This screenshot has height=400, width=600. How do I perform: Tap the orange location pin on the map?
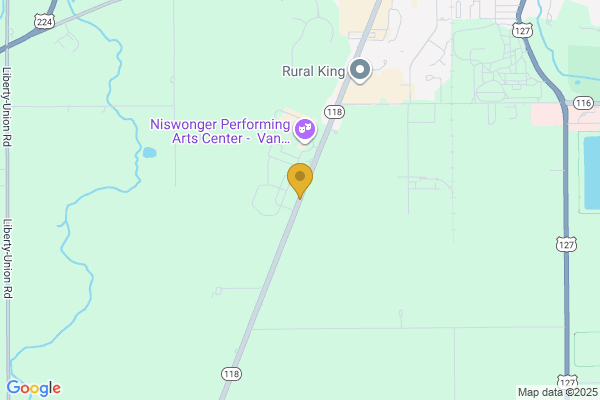pyautogui.click(x=299, y=180)
